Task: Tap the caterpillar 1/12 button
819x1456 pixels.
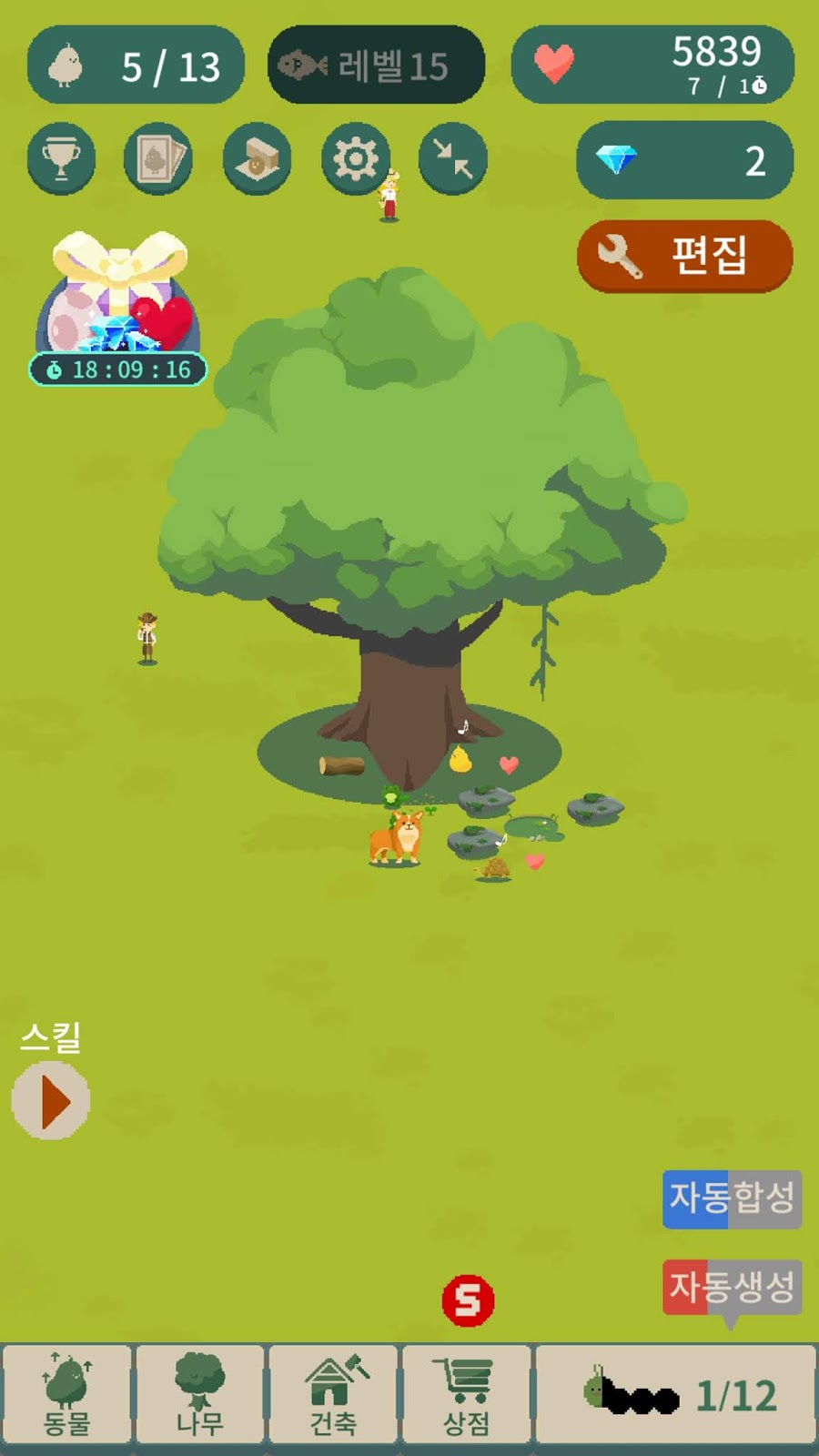Action: [675, 1394]
